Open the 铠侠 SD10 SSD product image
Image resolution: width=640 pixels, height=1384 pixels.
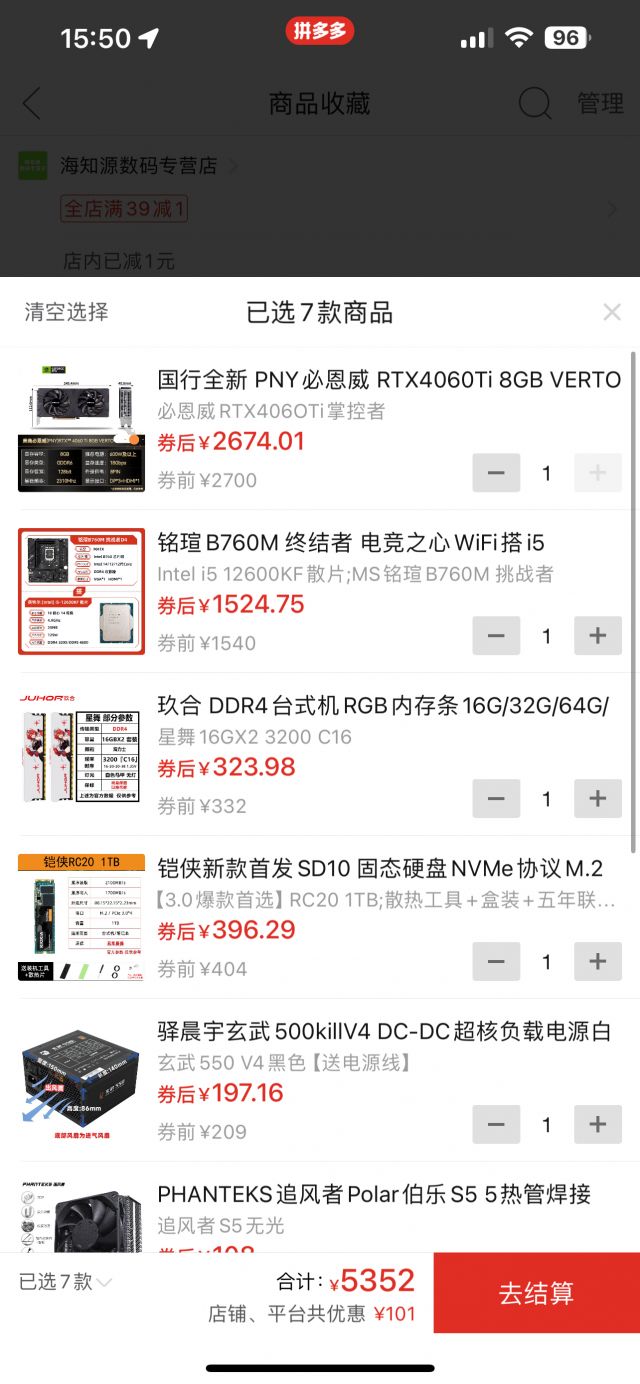pos(81,918)
